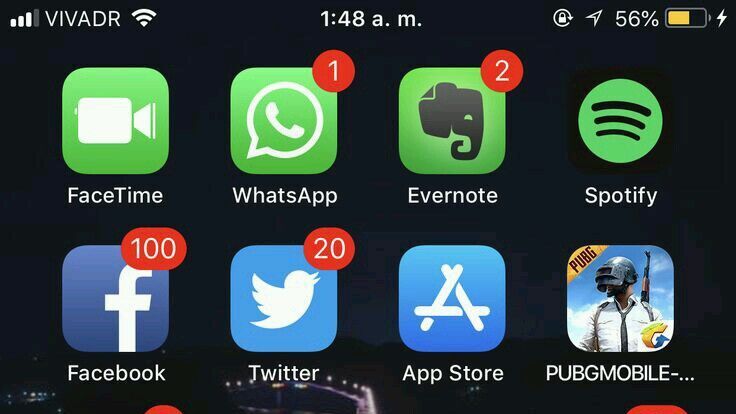The image size is (736, 414).
Task: Launch WhatsApp with one unread badge
Action: (284, 121)
